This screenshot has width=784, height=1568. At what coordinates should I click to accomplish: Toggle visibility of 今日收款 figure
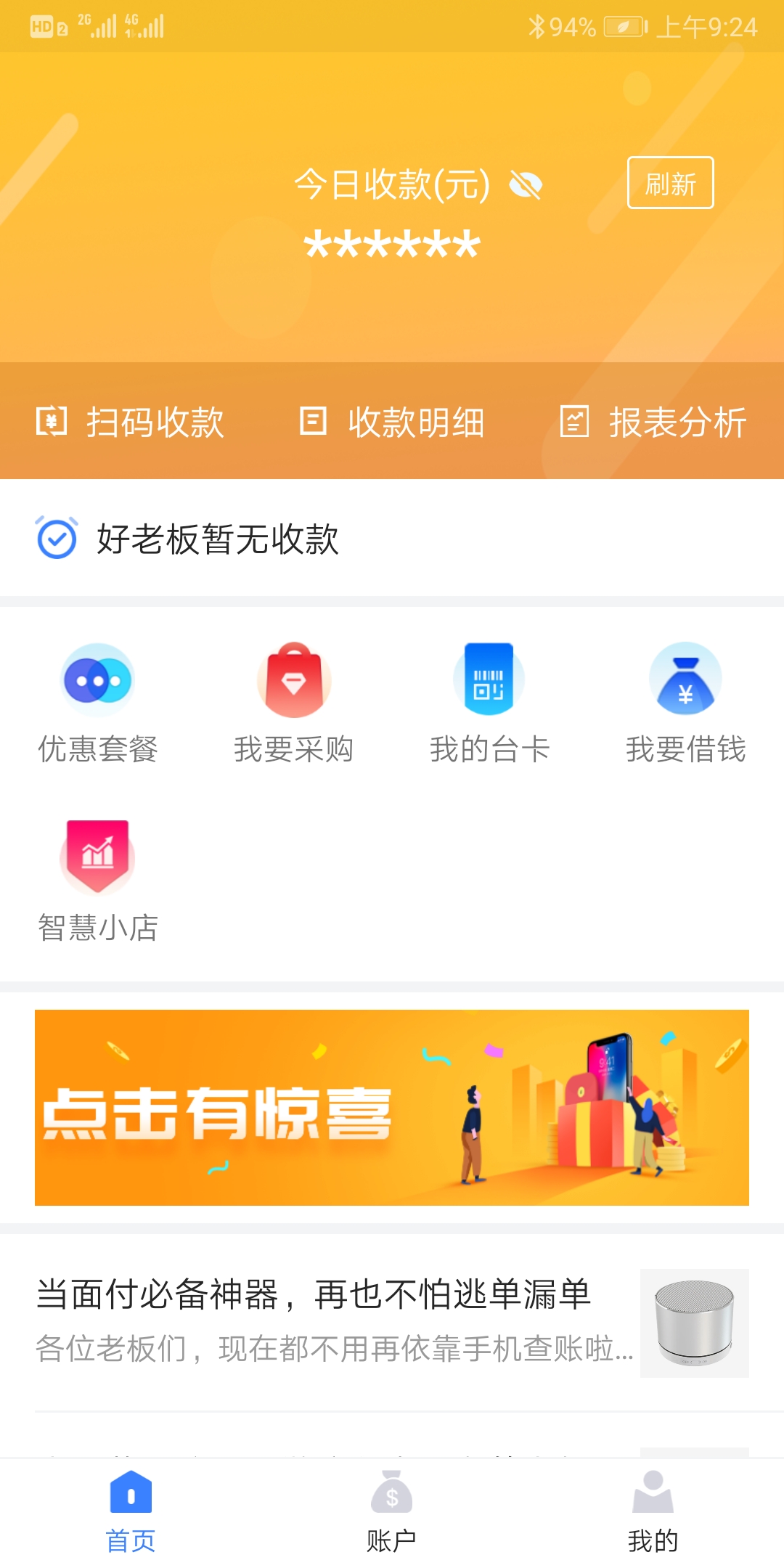pos(526,185)
